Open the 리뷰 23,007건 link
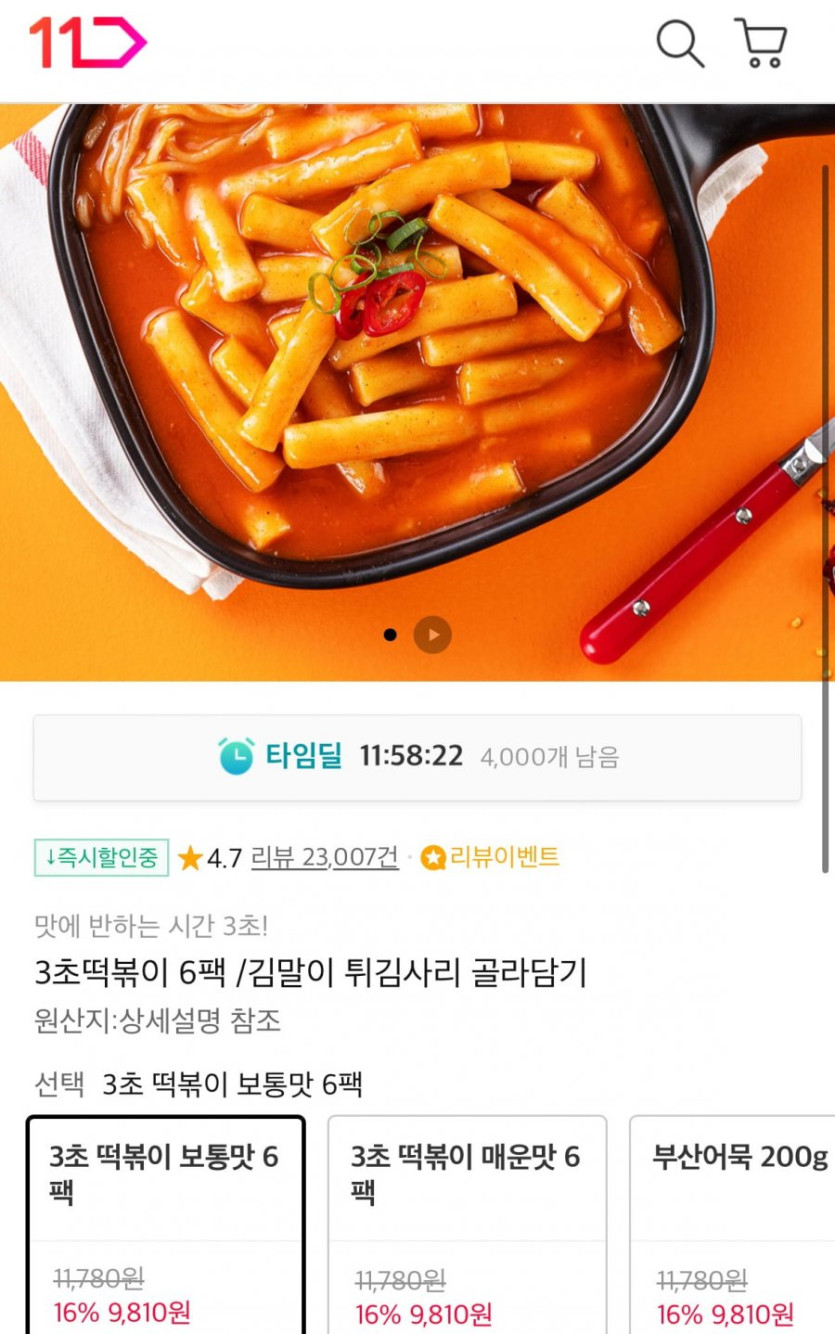The image size is (835, 1334). pos(324,857)
